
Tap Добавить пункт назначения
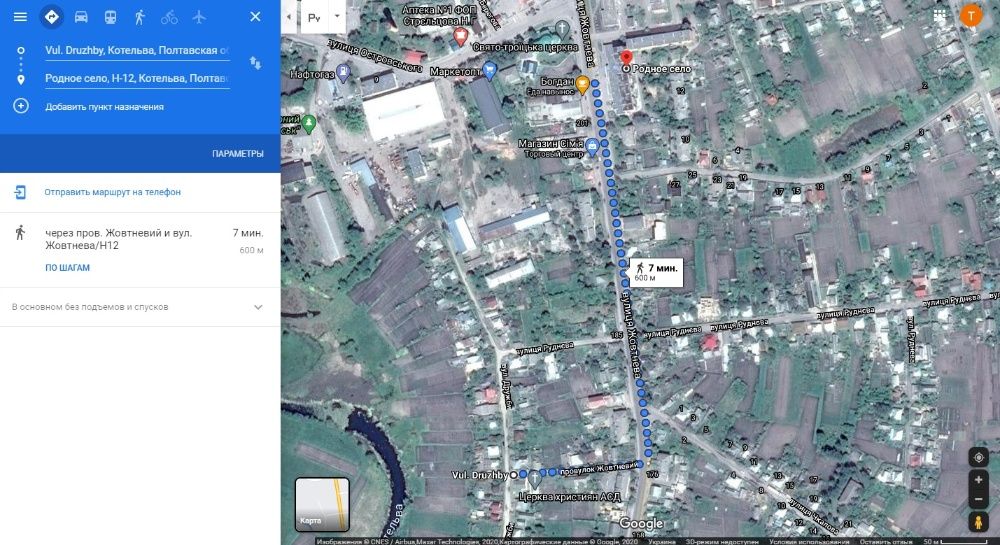pyautogui.click(x=104, y=106)
